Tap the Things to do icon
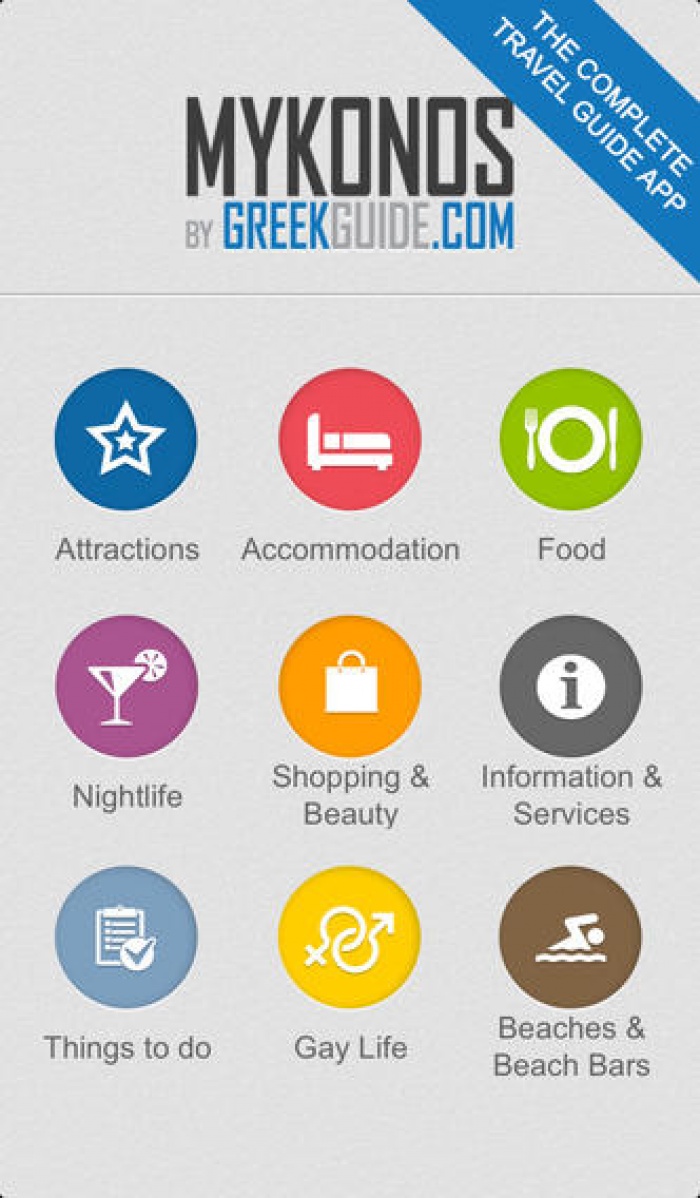Screen dimensions: 700x1198 [x=126, y=937]
